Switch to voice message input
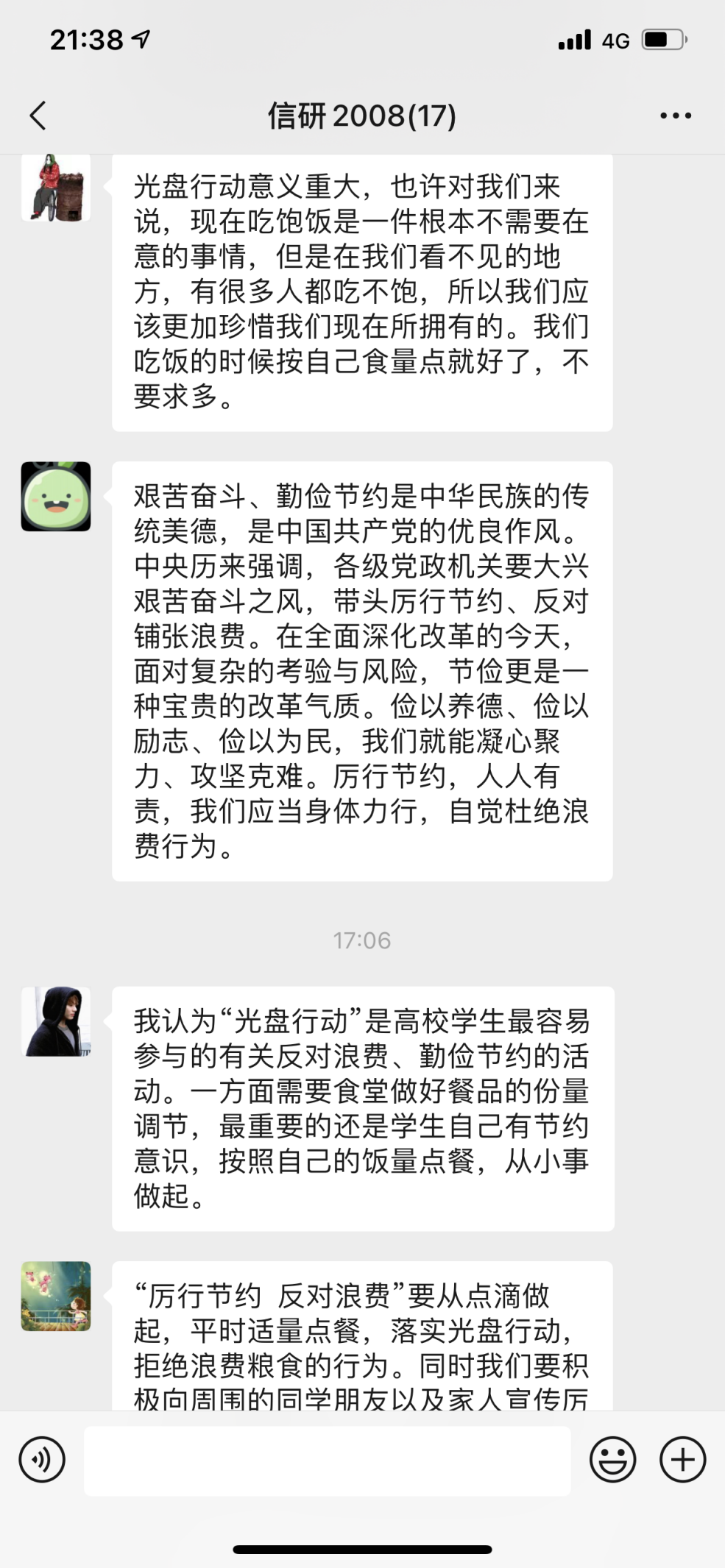 pyautogui.click(x=42, y=1459)
